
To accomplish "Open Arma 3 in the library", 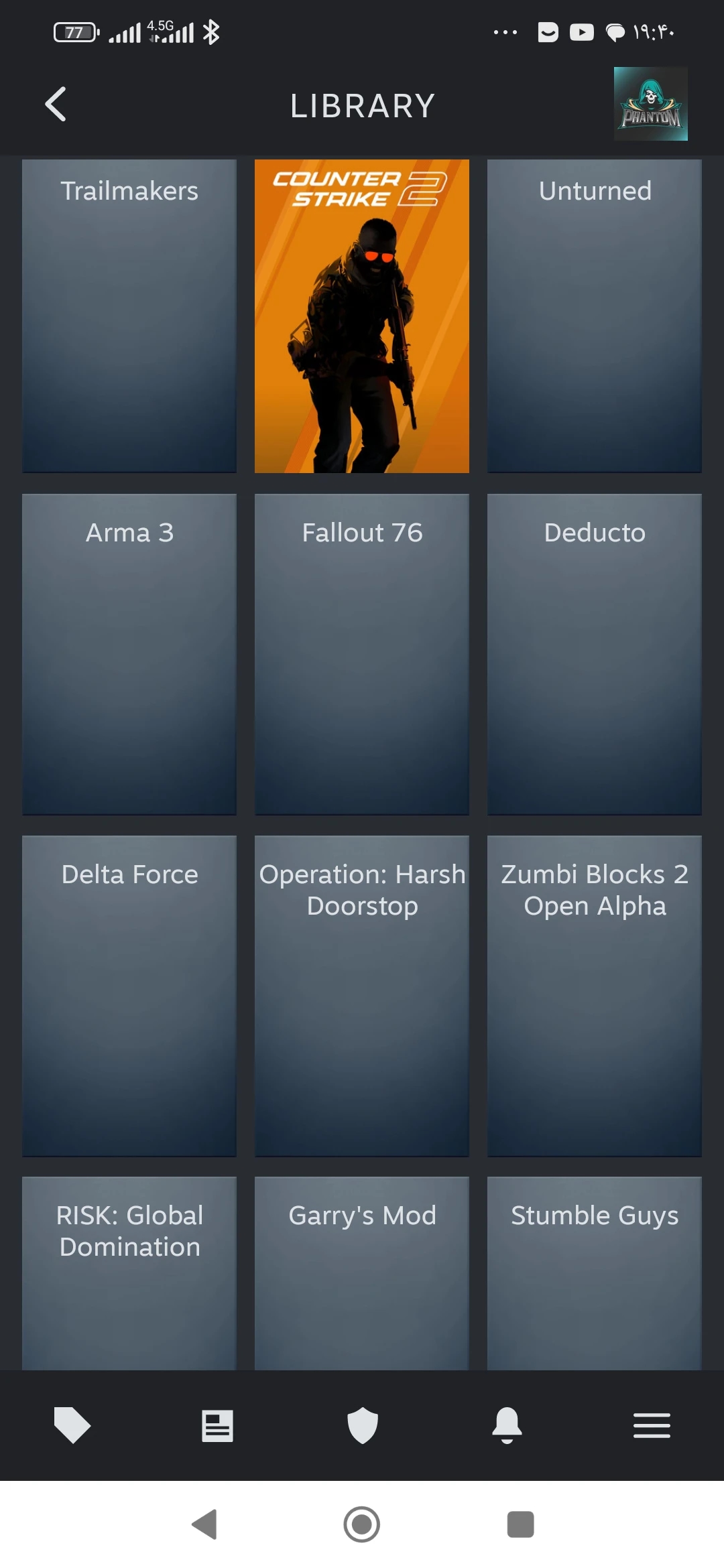I will pos(129,654).
